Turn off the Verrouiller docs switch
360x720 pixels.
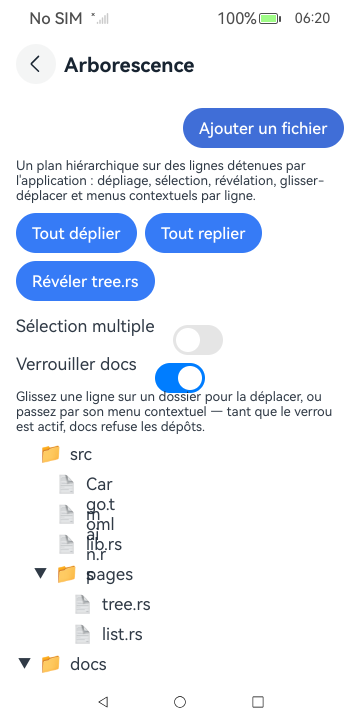[x=180, y=378]
